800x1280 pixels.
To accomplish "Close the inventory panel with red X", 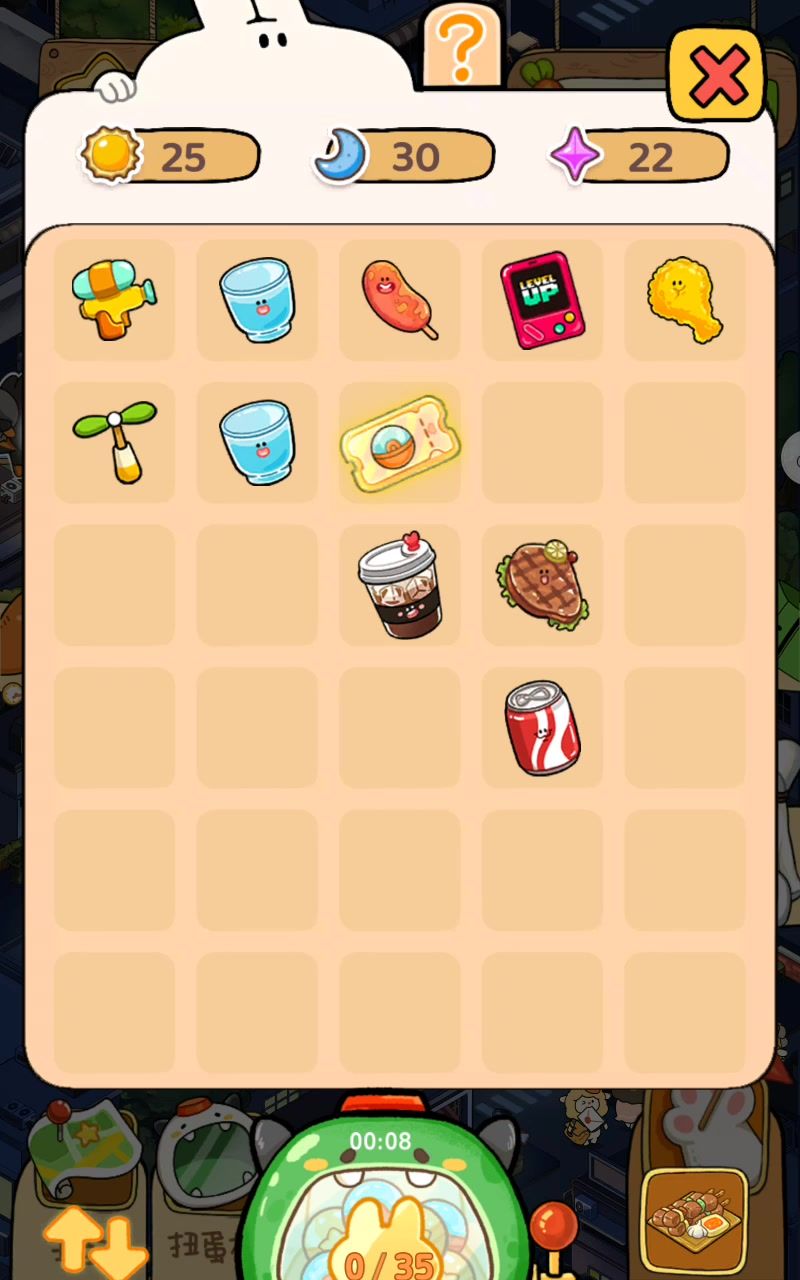I will pyautogui.click(x=717, y=76).
